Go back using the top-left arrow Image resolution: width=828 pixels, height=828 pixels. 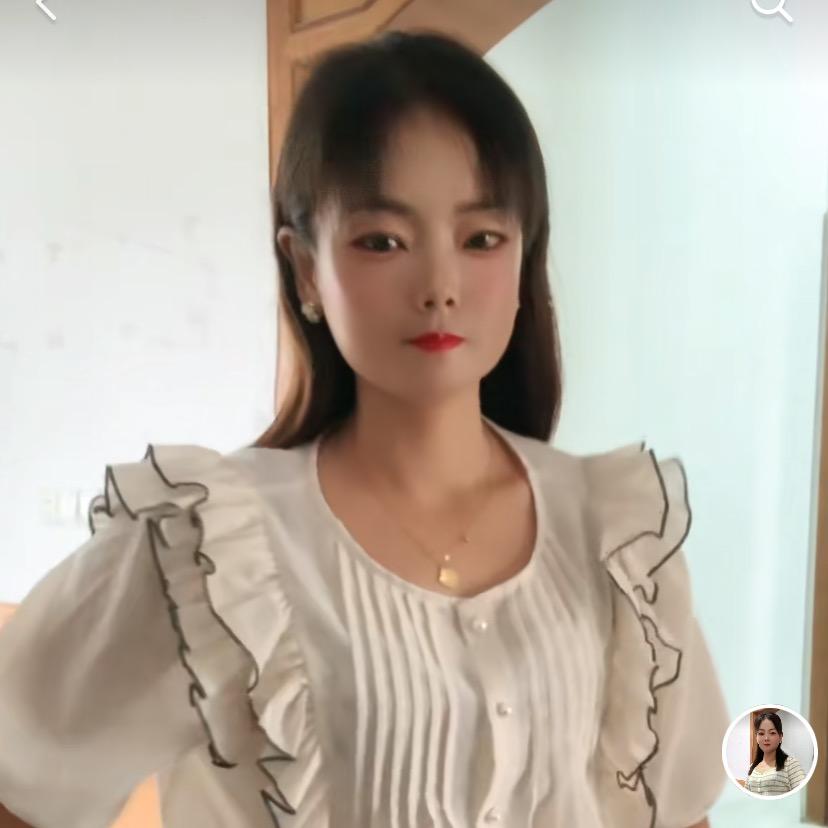44,8
